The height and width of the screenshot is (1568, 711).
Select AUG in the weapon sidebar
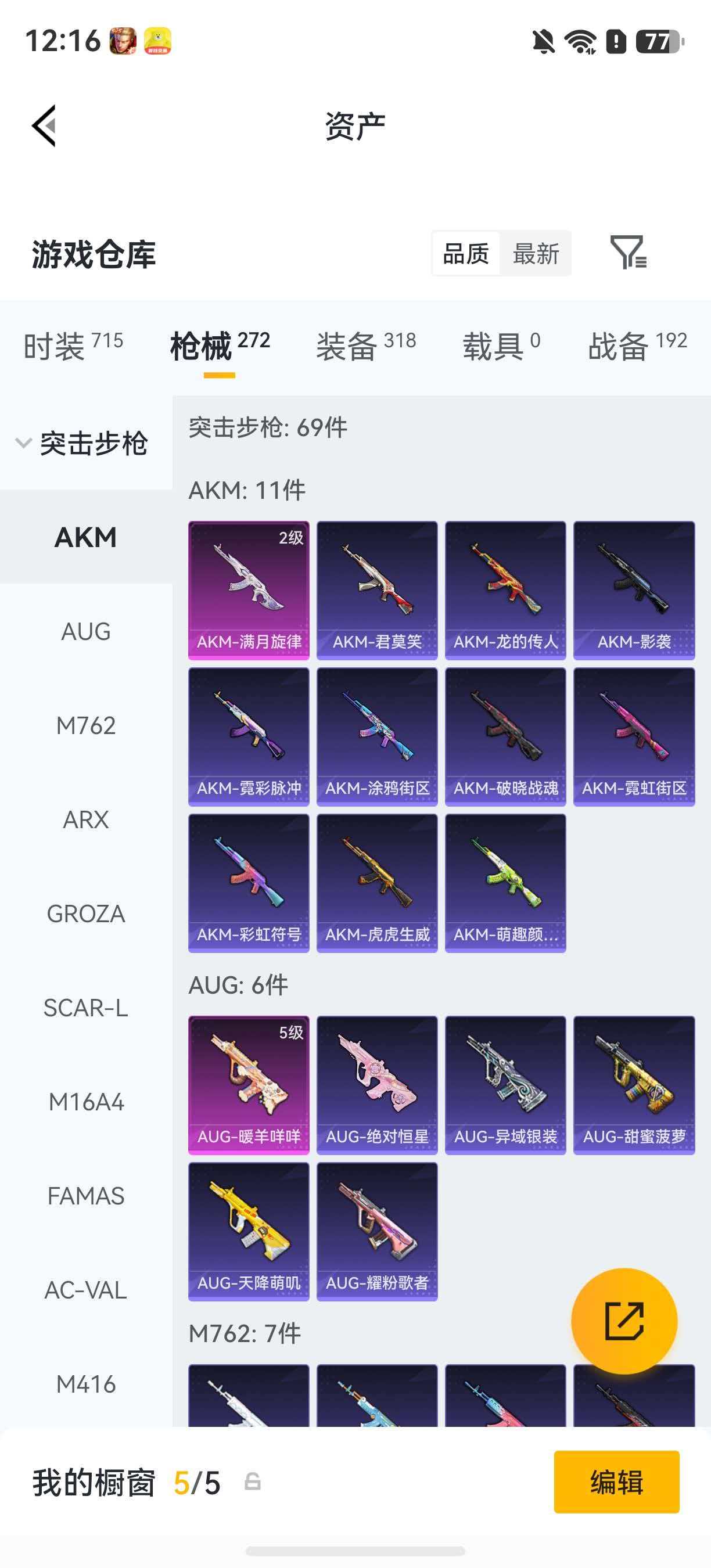click(86, 631)
